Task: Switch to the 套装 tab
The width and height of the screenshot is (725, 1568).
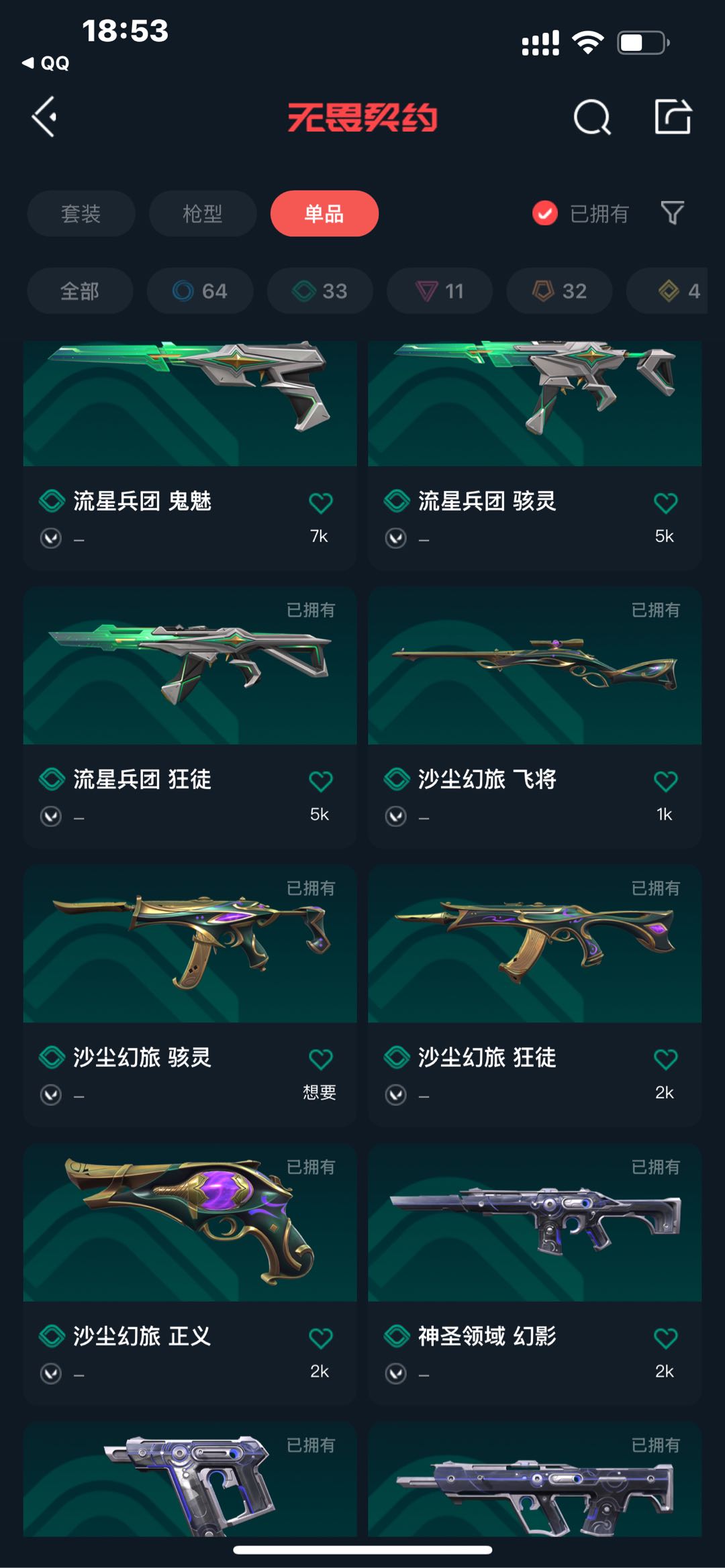Action: [81, 213]
